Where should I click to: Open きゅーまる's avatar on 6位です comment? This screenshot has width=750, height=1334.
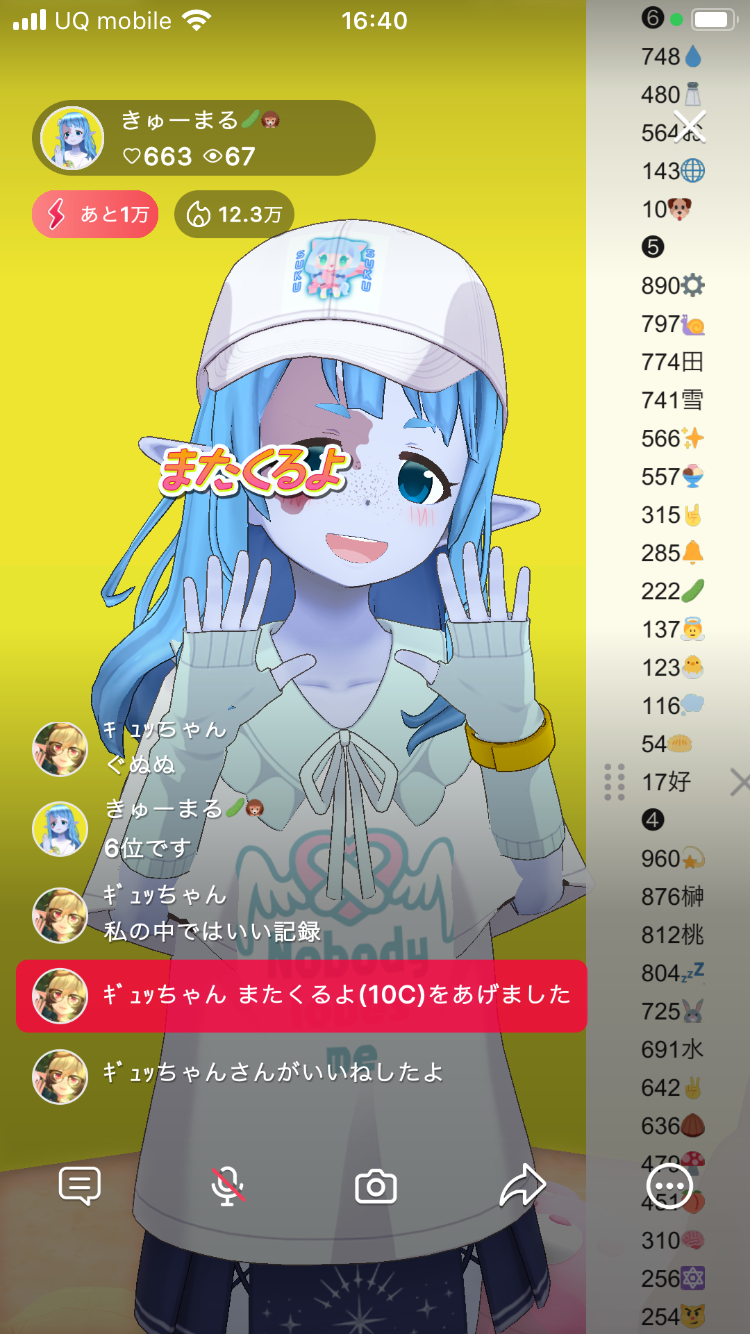tap(60, 829)
